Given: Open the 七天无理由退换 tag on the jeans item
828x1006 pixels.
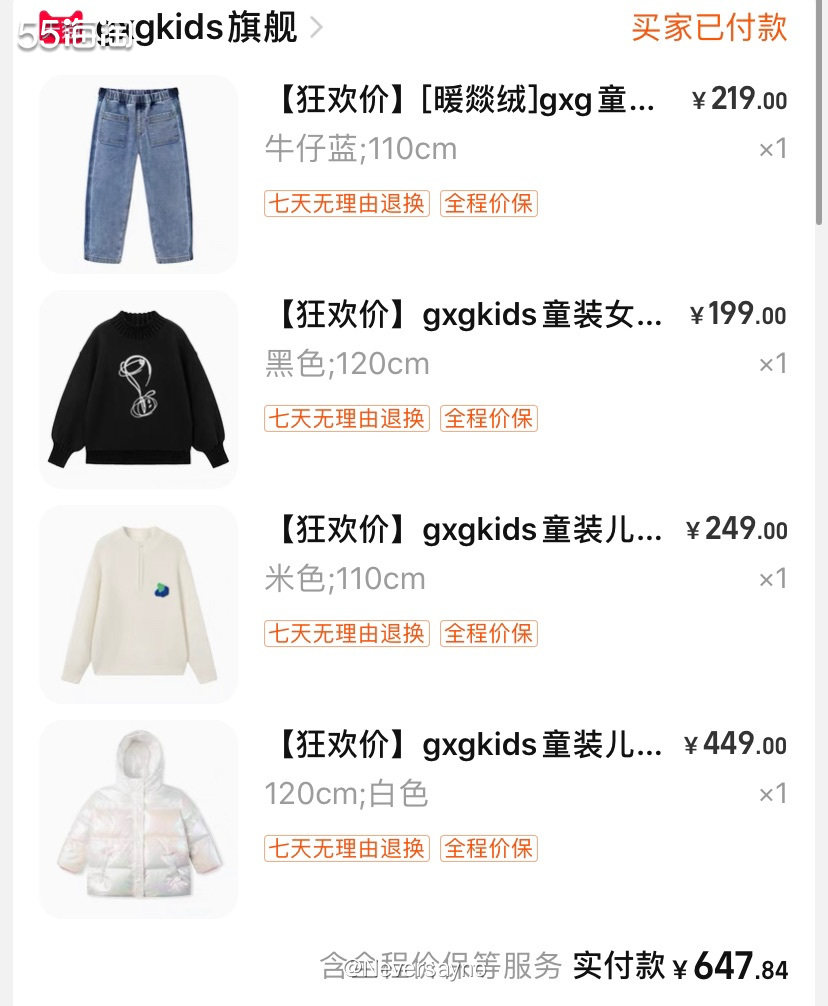Looking at the screenshot, I should tap(346, 204).
